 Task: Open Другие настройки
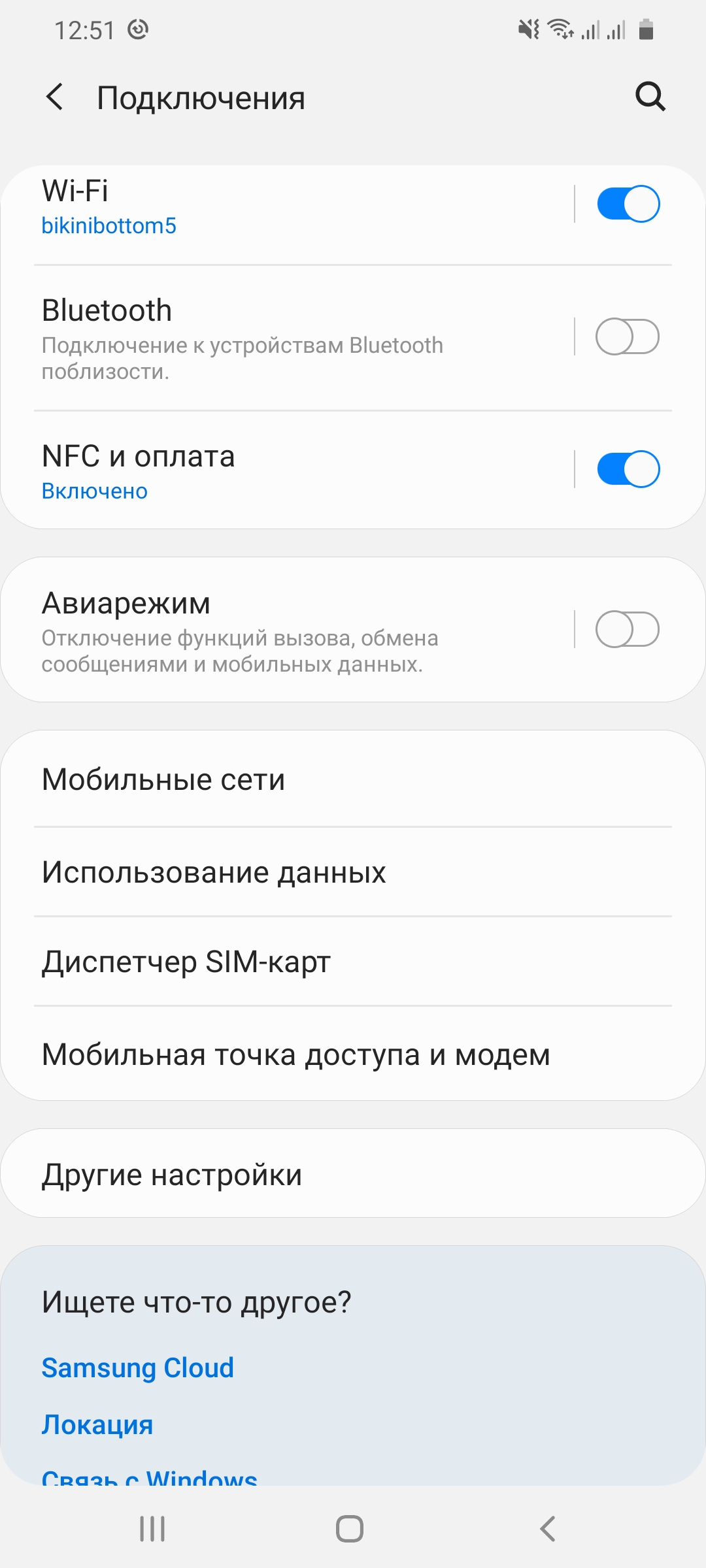click(353, 1175)
